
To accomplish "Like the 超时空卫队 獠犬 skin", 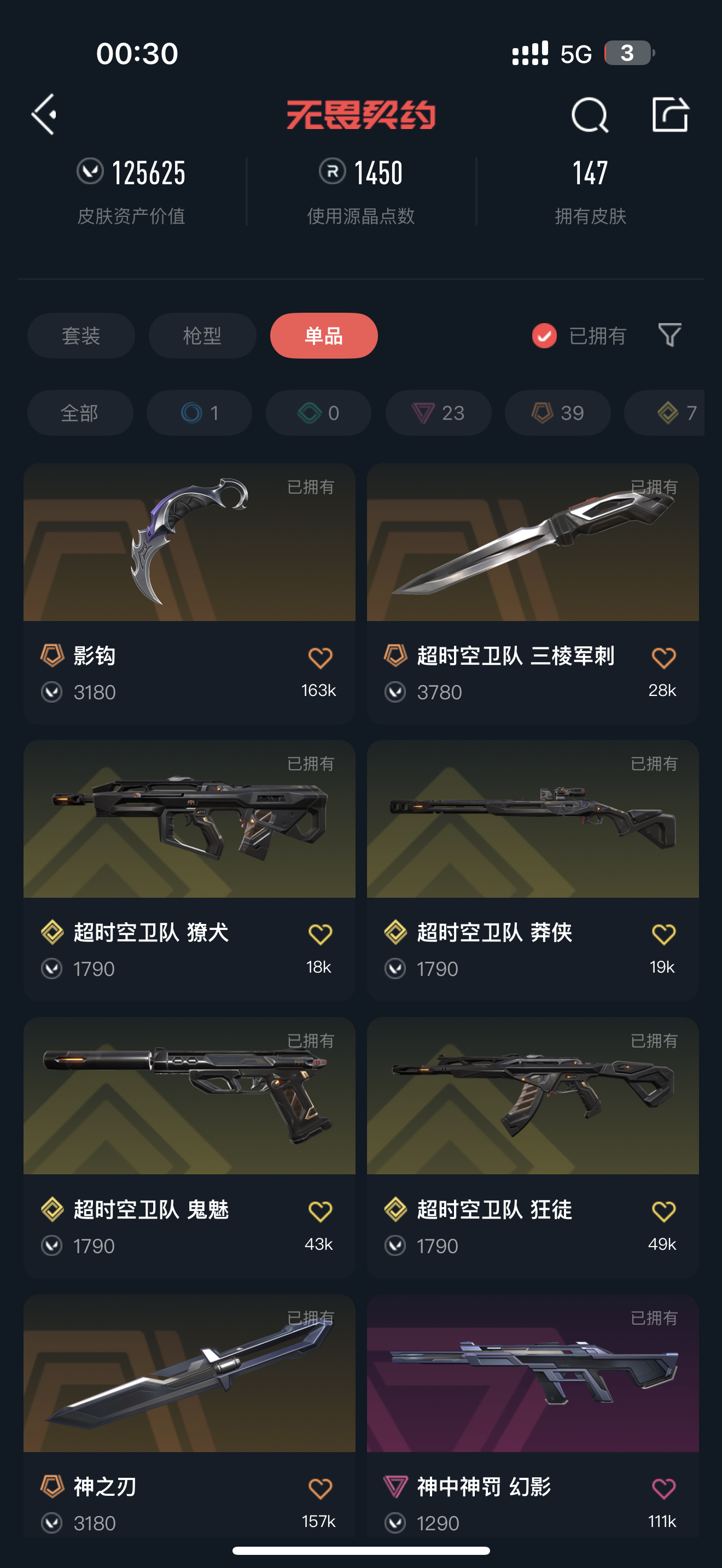I will 320,934.
